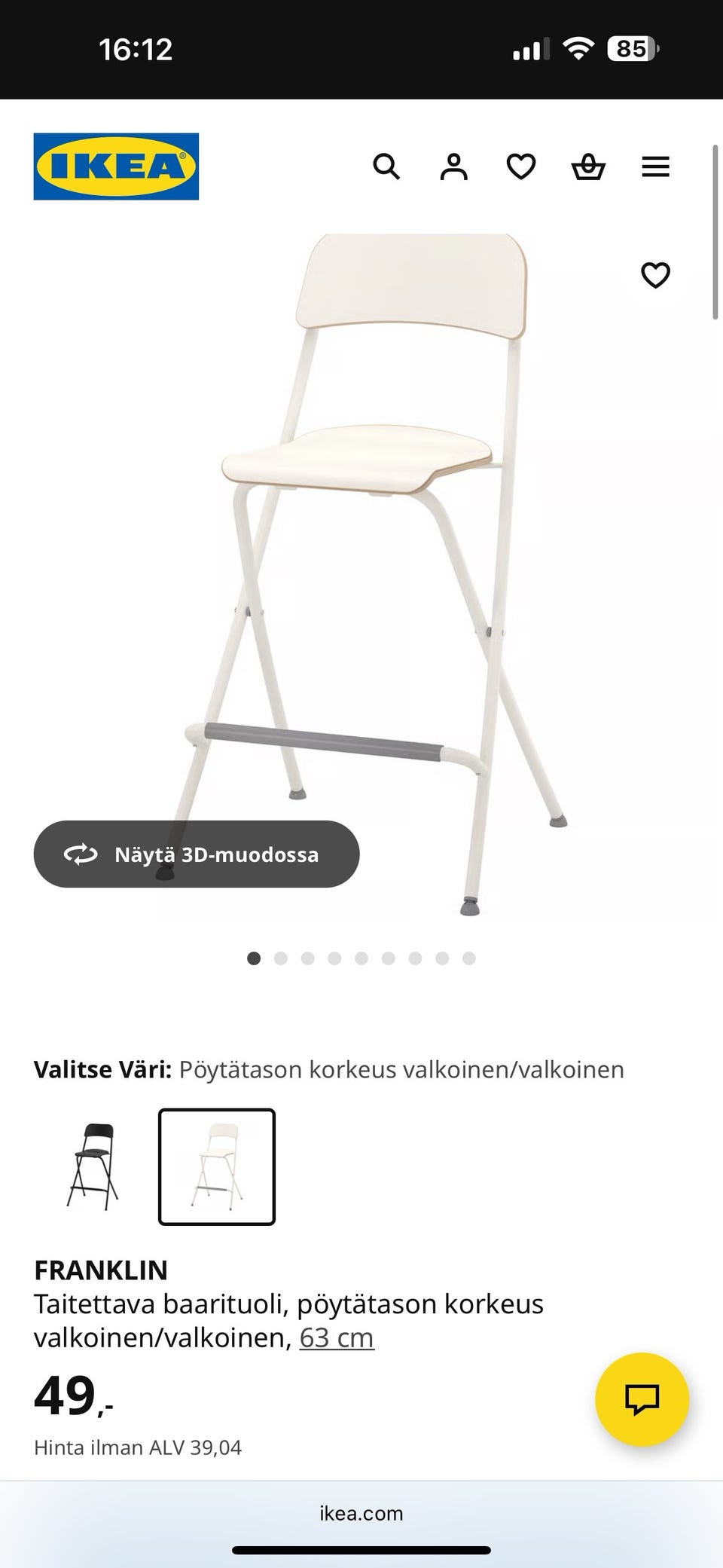Open the chat assistant bubble
This screenshot has width=723, height=1568.
[x=641, y=1398]
